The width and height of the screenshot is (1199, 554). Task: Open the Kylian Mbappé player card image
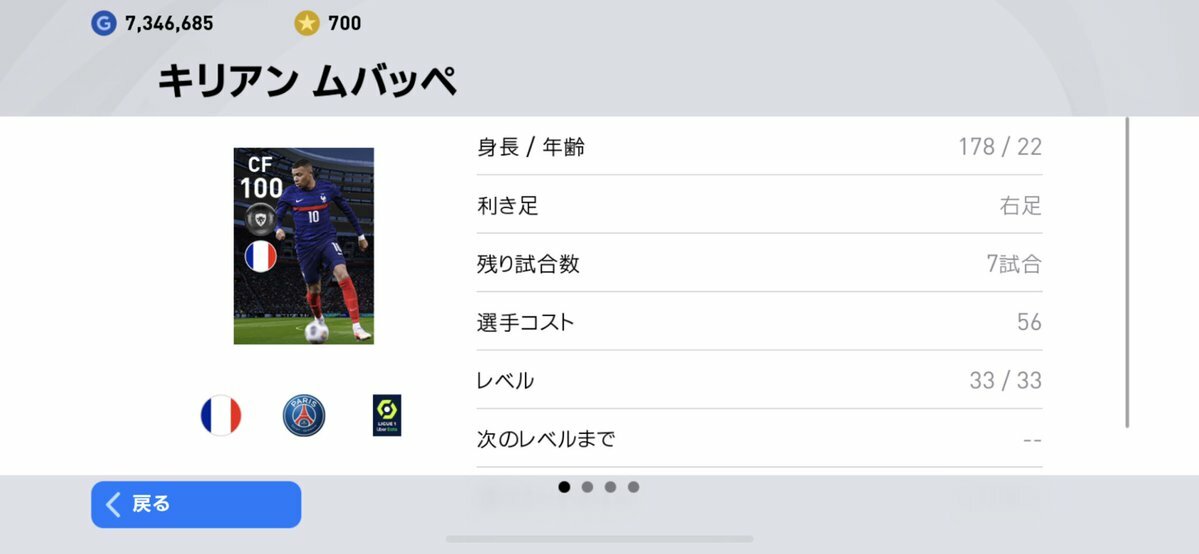click(x=304, y=246)
